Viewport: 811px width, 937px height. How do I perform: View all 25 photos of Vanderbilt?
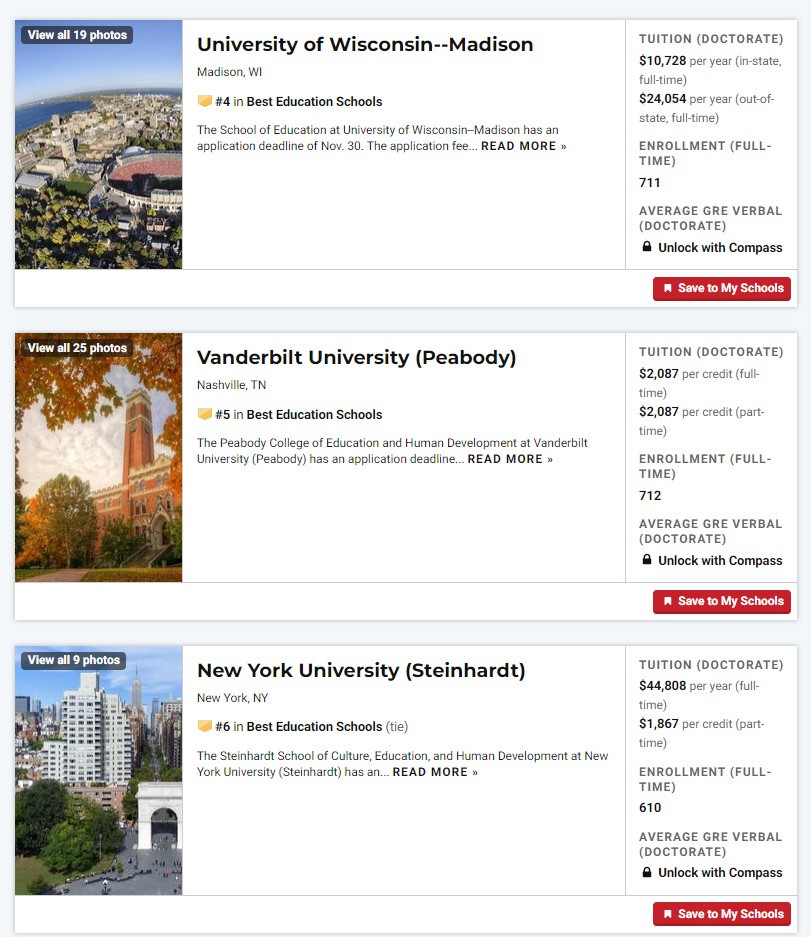[77, 348]
